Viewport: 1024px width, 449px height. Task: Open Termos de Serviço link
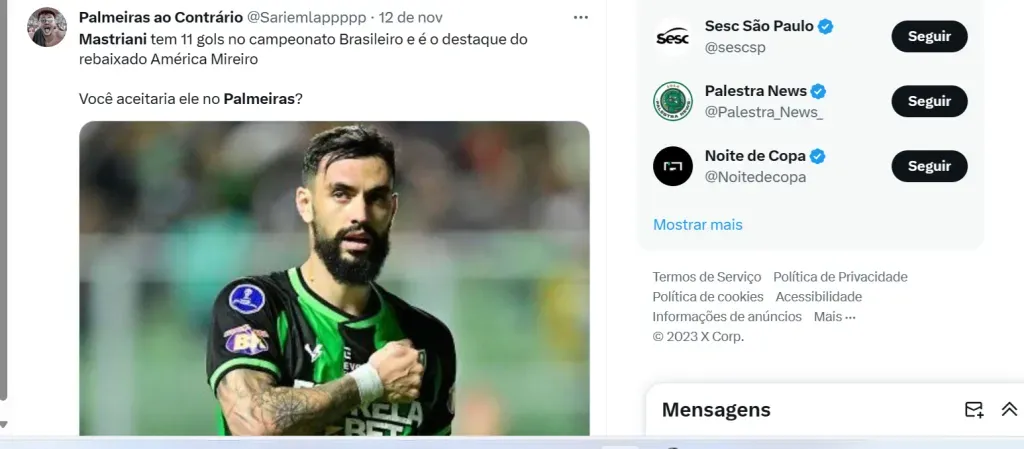tap(706, 277)
